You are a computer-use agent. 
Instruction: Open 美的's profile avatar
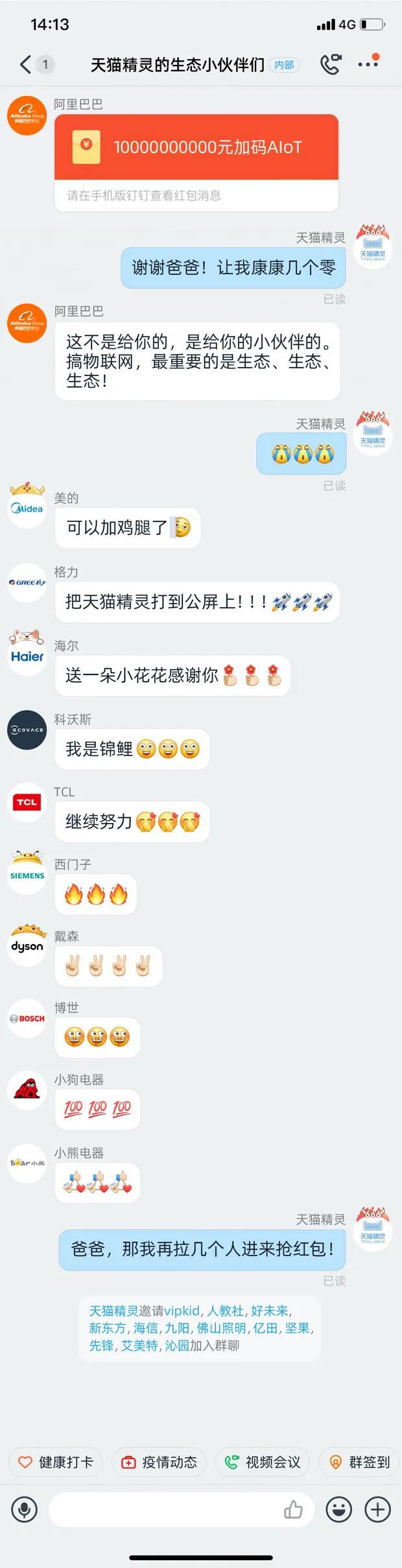pyautogui.click(x=27, y=508)
